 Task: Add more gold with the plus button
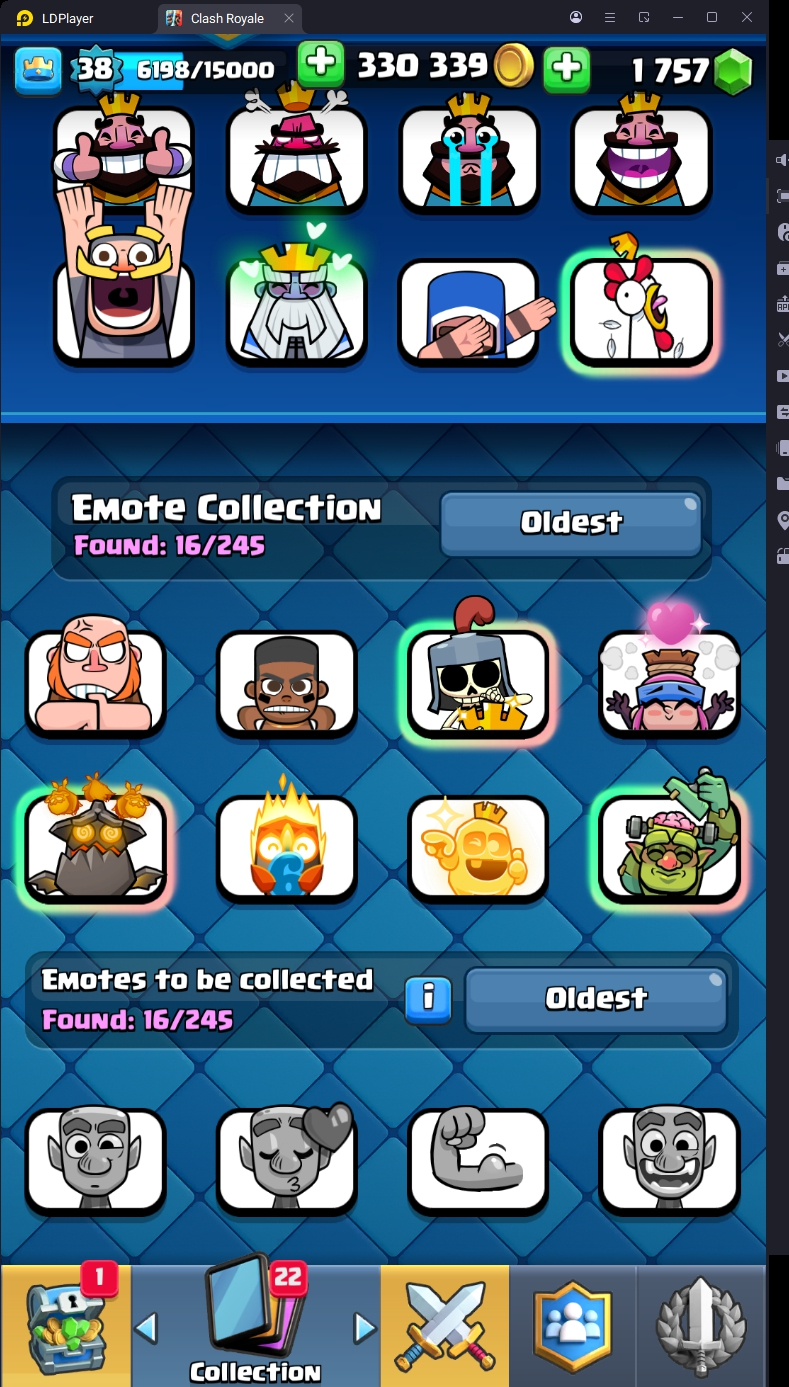320,66
